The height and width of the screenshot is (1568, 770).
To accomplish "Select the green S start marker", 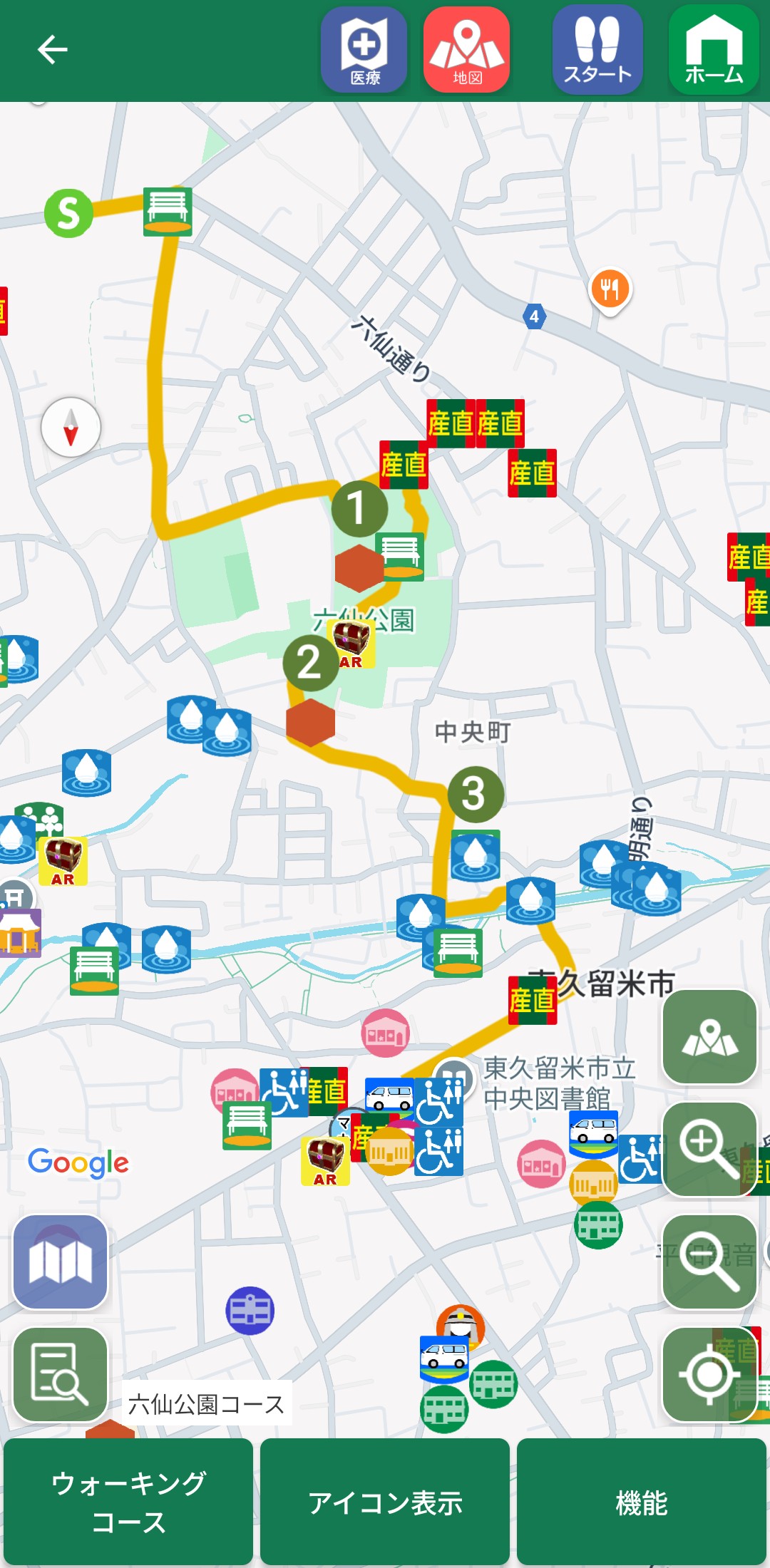I will point(68,213).
